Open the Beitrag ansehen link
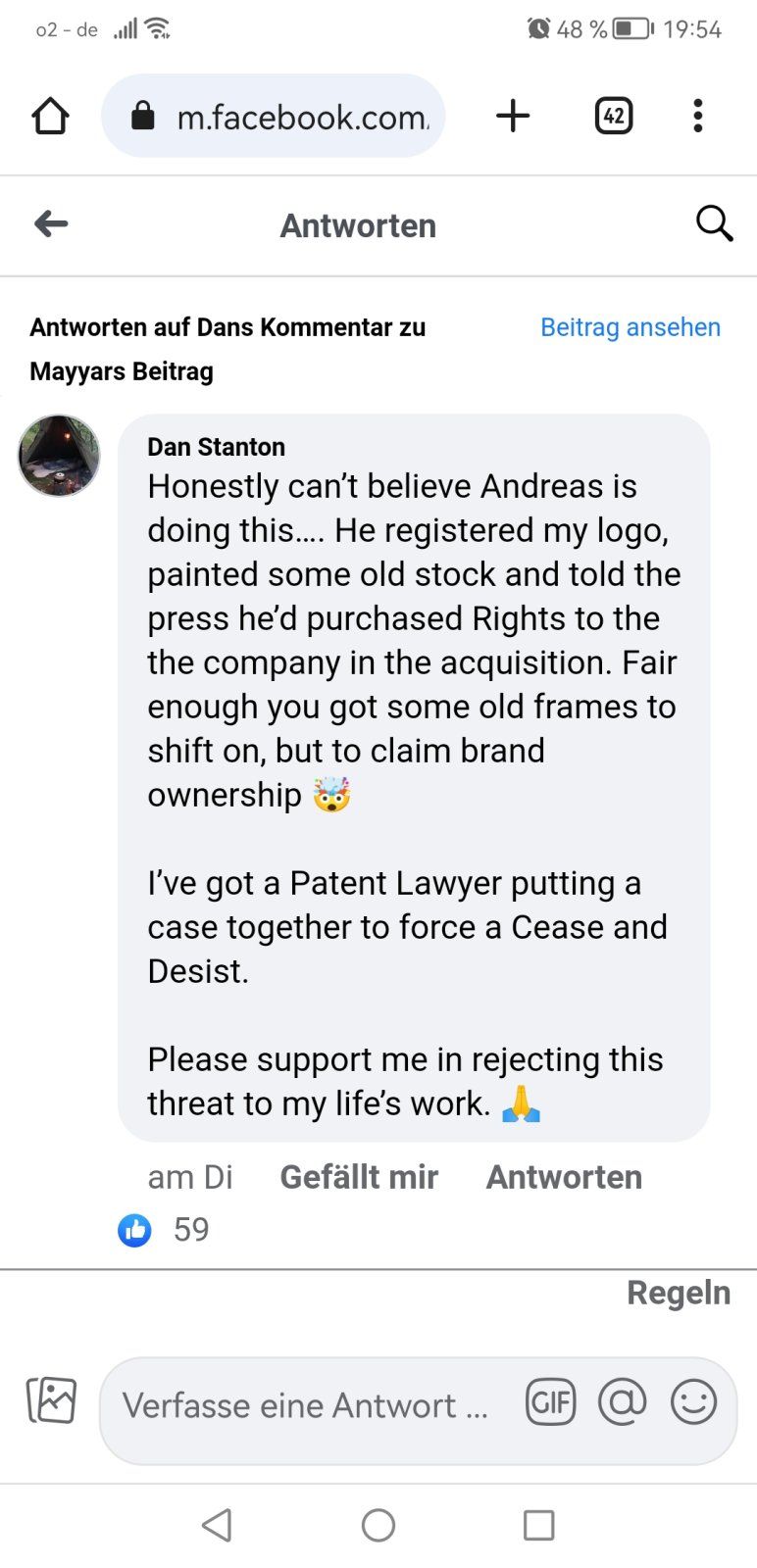The image size is (757, 1568). click(631, 327)
